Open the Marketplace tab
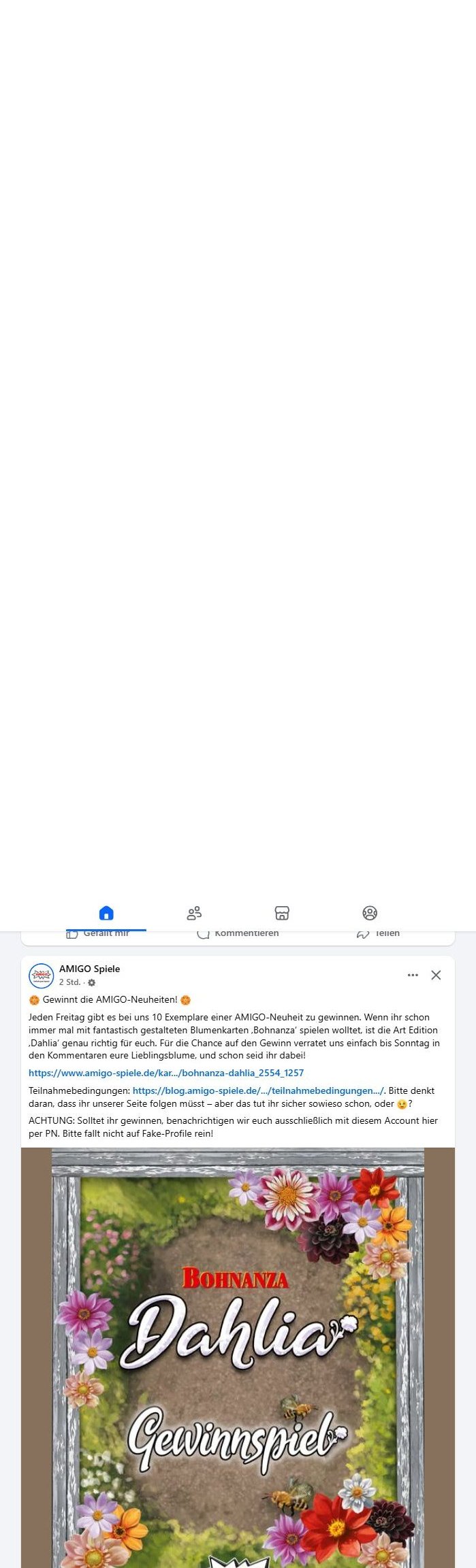The width and height of the screenshot is (476, 1568). point(282,913)
